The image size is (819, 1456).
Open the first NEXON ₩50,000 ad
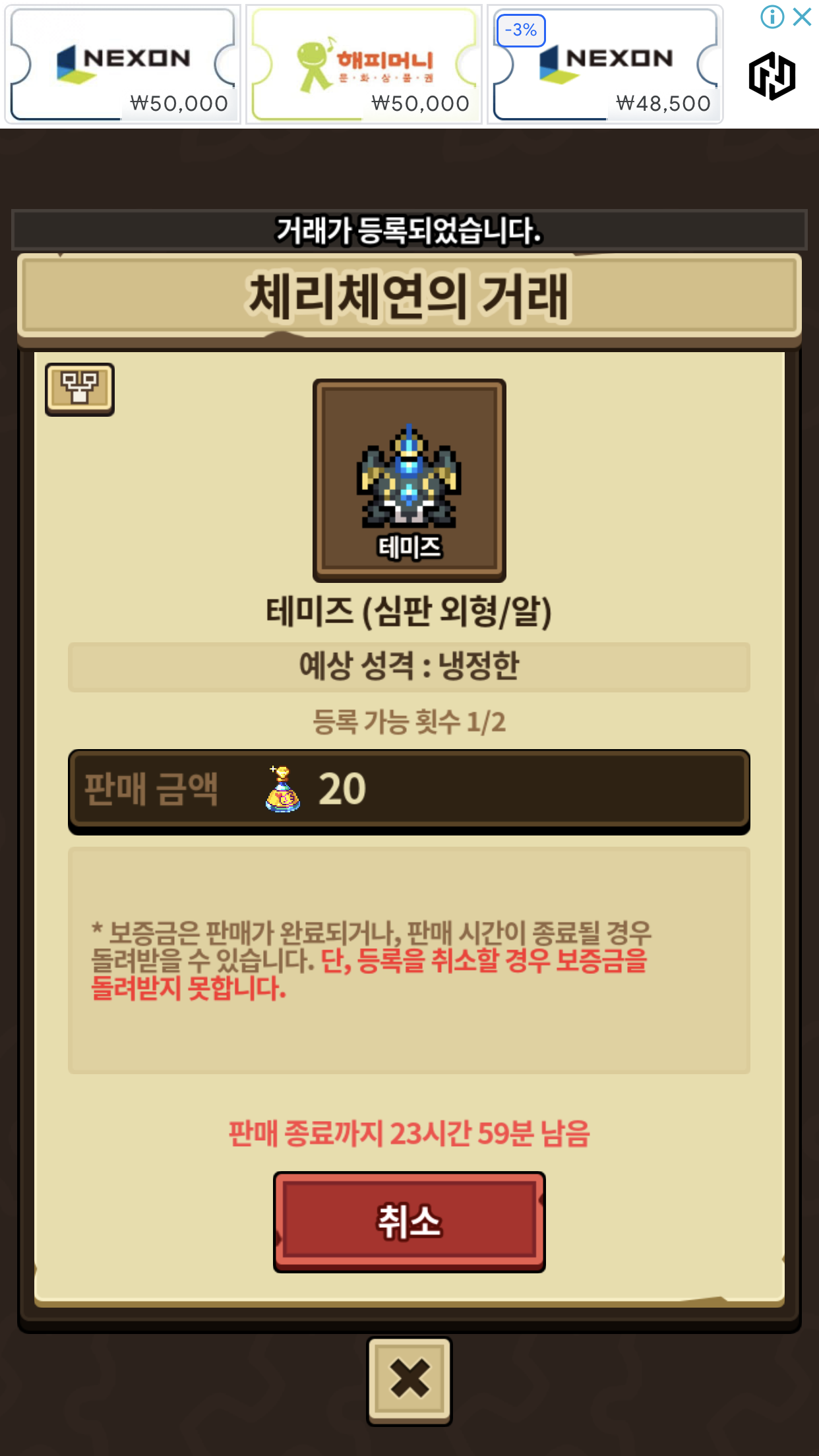[123, 65]
